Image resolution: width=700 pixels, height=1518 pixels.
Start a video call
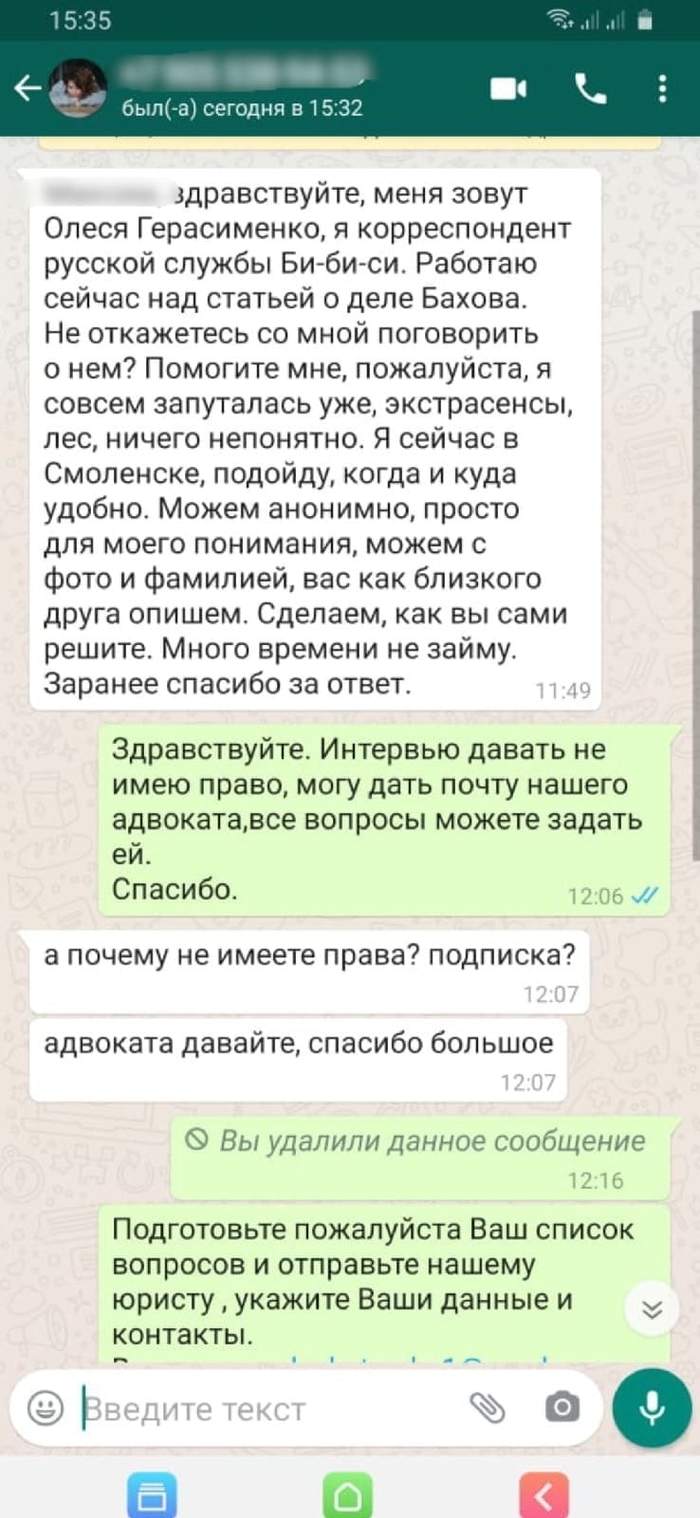click(508, 90)
